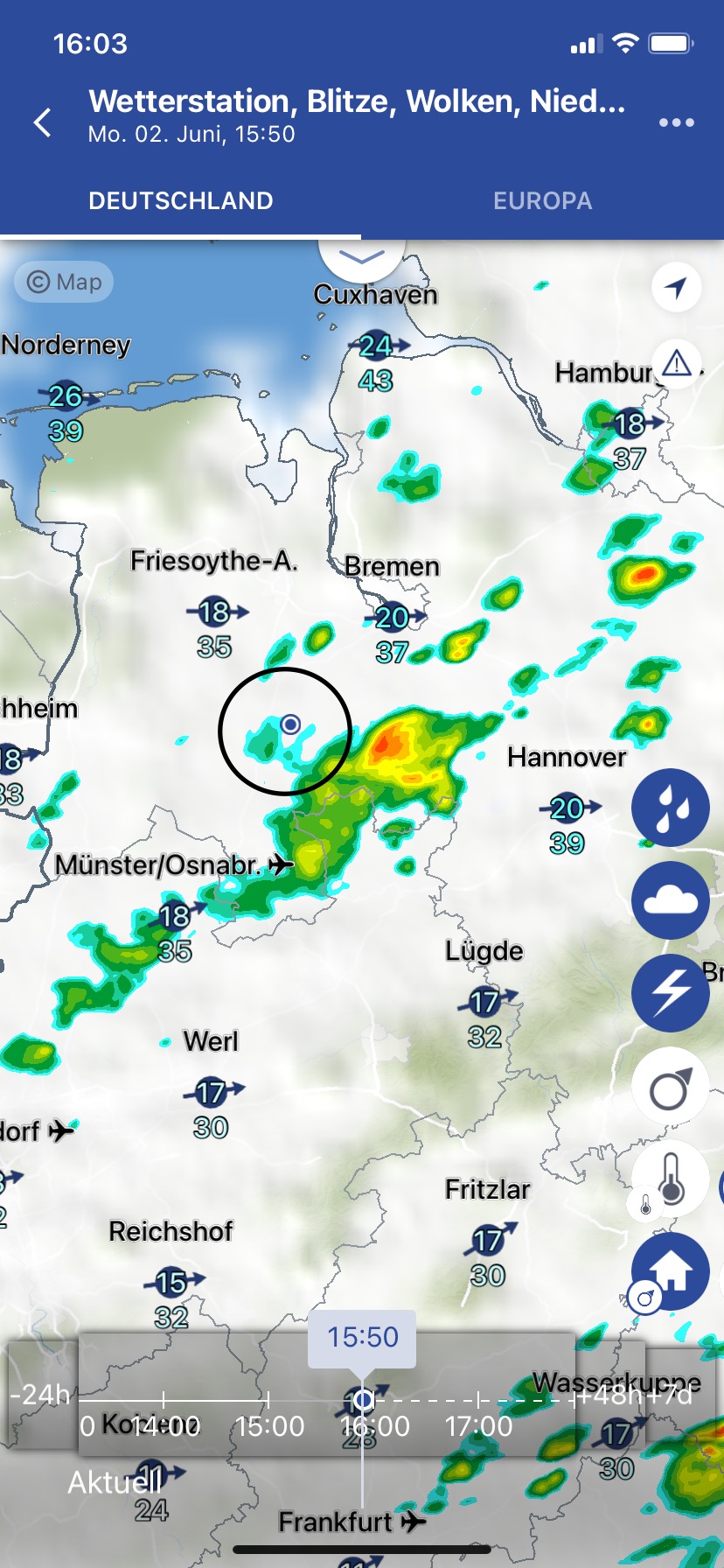Switch to the EUROPA tab
Screen dimensions: 724x1568
coord(542,200)
